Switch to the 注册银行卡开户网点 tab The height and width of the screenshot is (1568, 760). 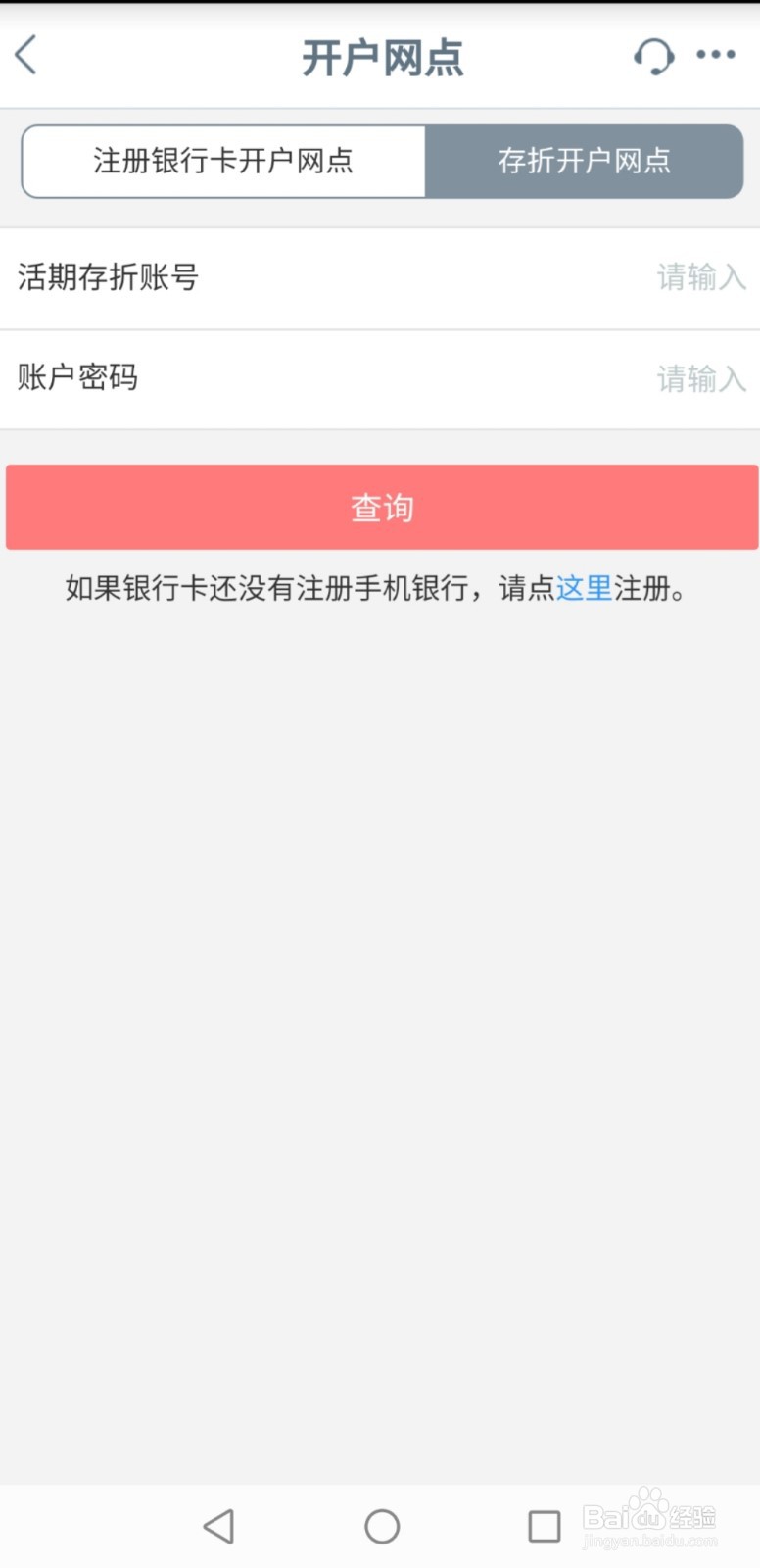pyautogui.click(x=222, y=161)
